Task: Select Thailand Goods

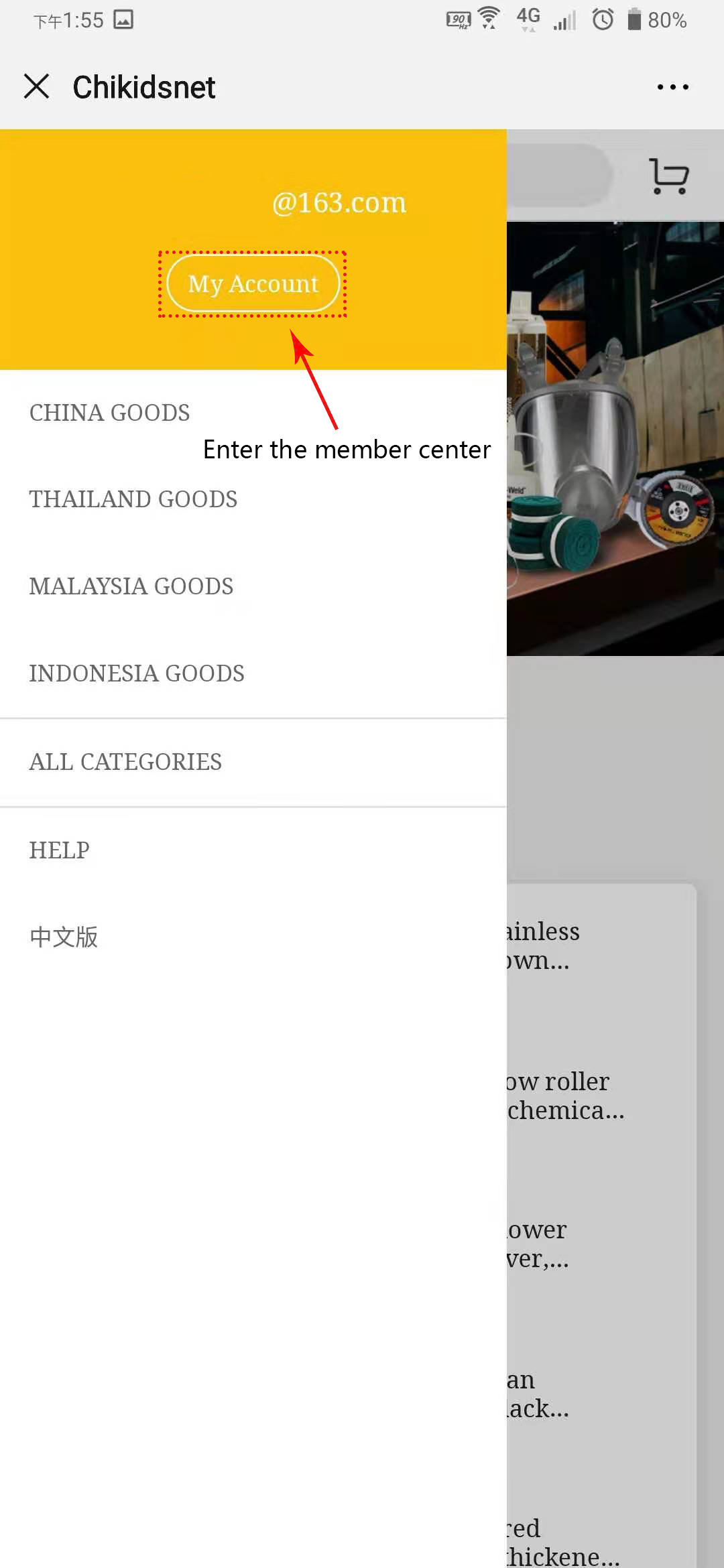Action: pyautogui.click(x=133, y=499)
